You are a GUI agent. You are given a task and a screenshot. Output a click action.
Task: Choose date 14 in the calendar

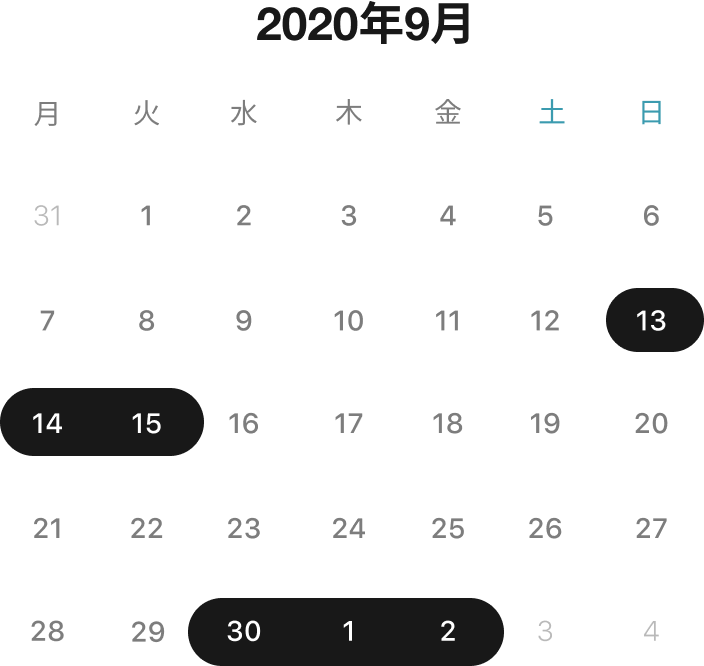click(x=47, y=423)
